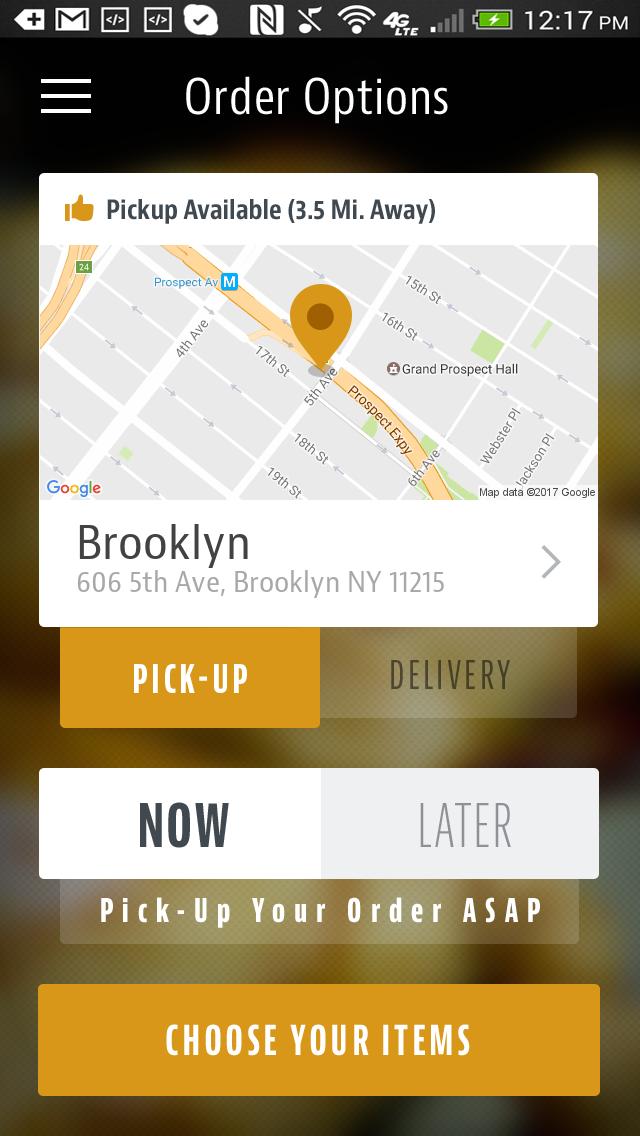Image resolution: width=640 pixels, height=1136 pixels.
Task: Open the hamburger navigation menu
Action: 66,96
